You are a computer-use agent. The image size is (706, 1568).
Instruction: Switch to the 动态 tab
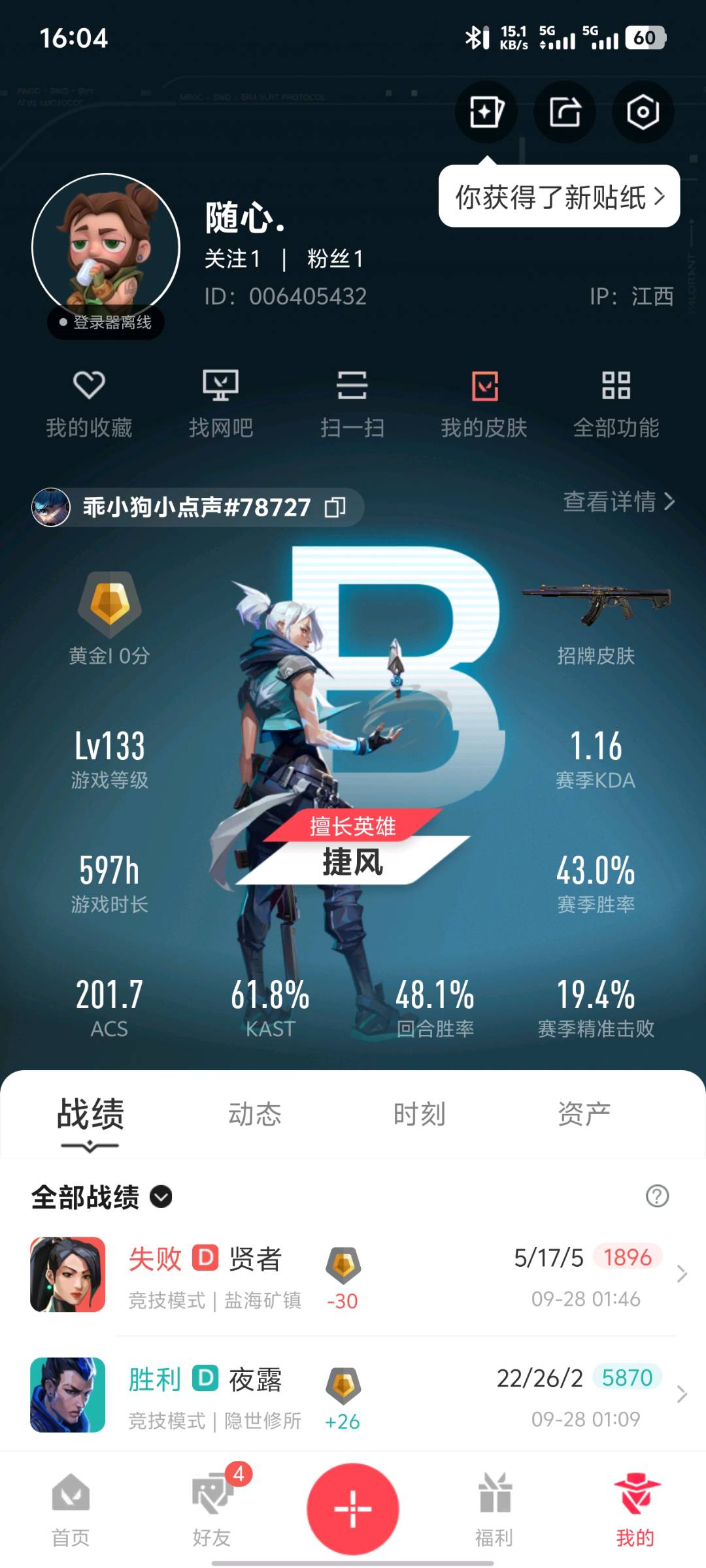pyautogui.click(x=254, y=1114)
